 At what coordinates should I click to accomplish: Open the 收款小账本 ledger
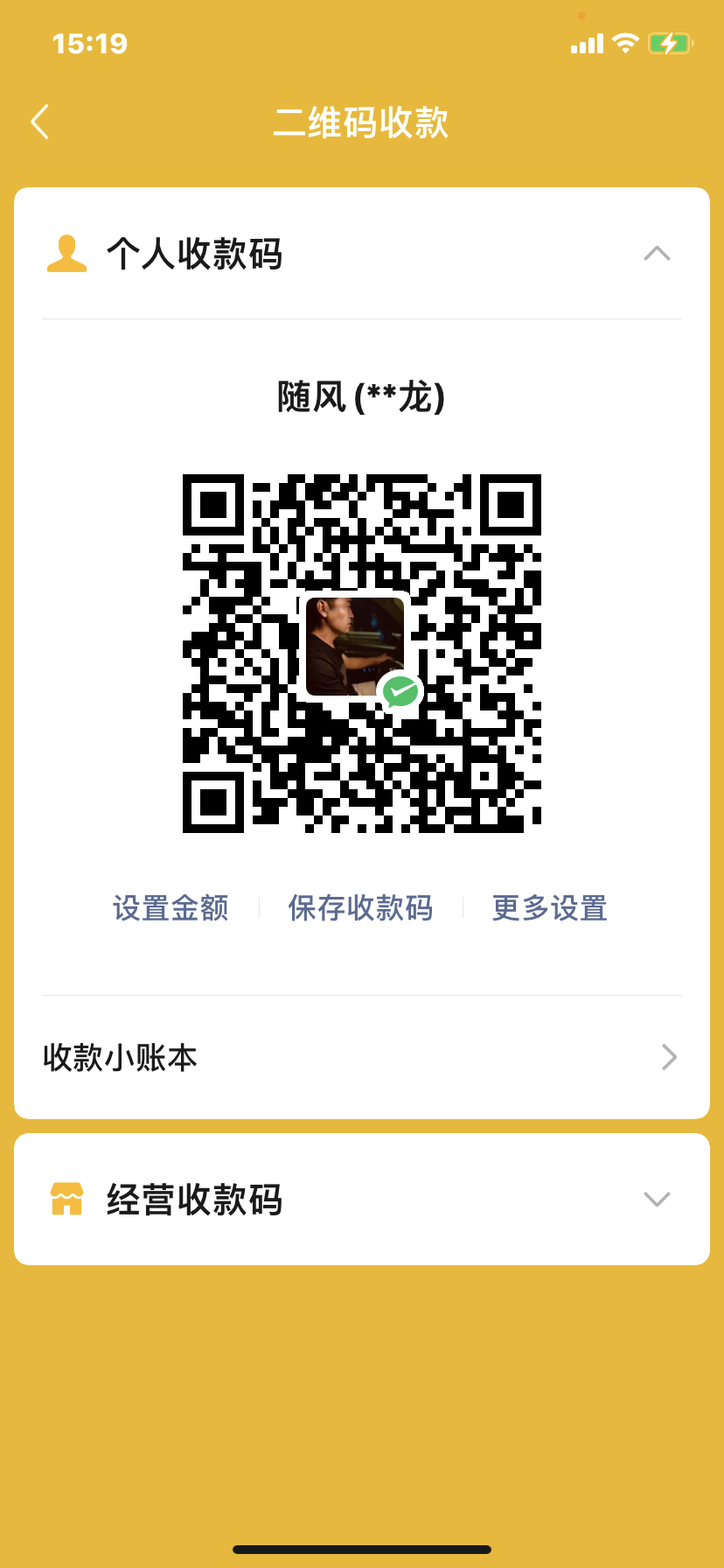[x=361, y=1057]
